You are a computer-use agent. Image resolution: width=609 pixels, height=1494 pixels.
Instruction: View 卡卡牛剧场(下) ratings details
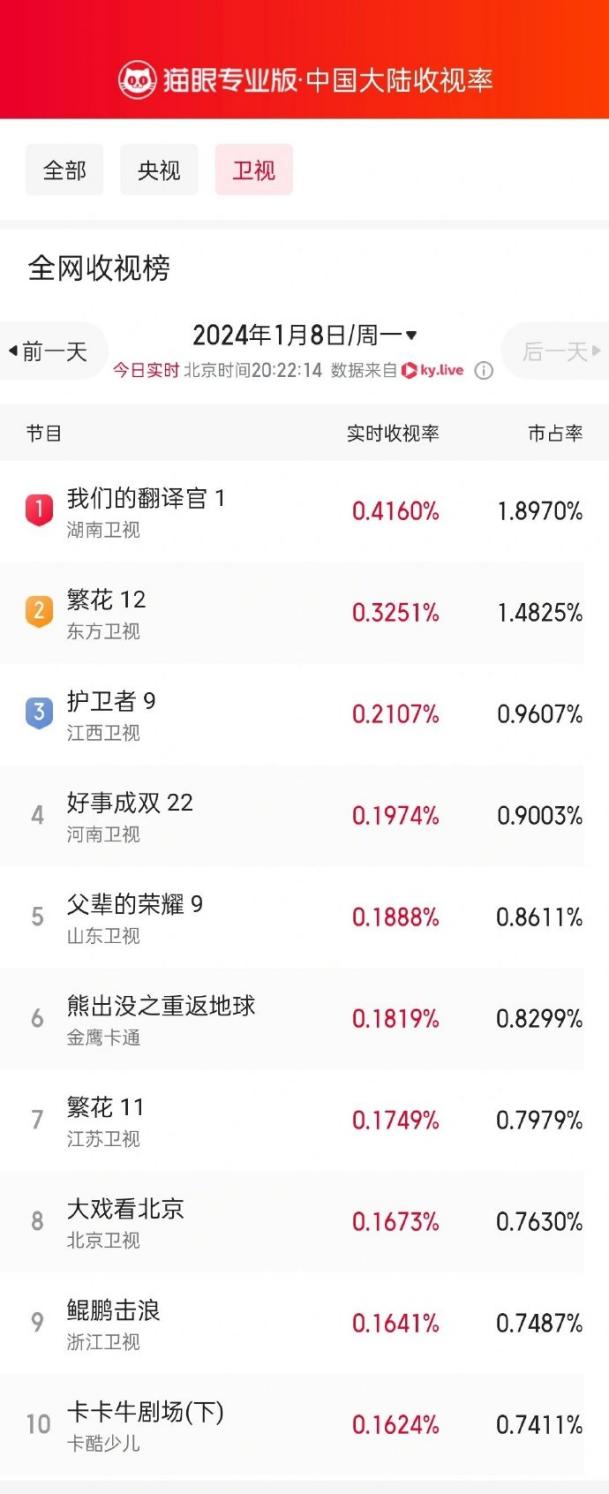point(145,1425)
